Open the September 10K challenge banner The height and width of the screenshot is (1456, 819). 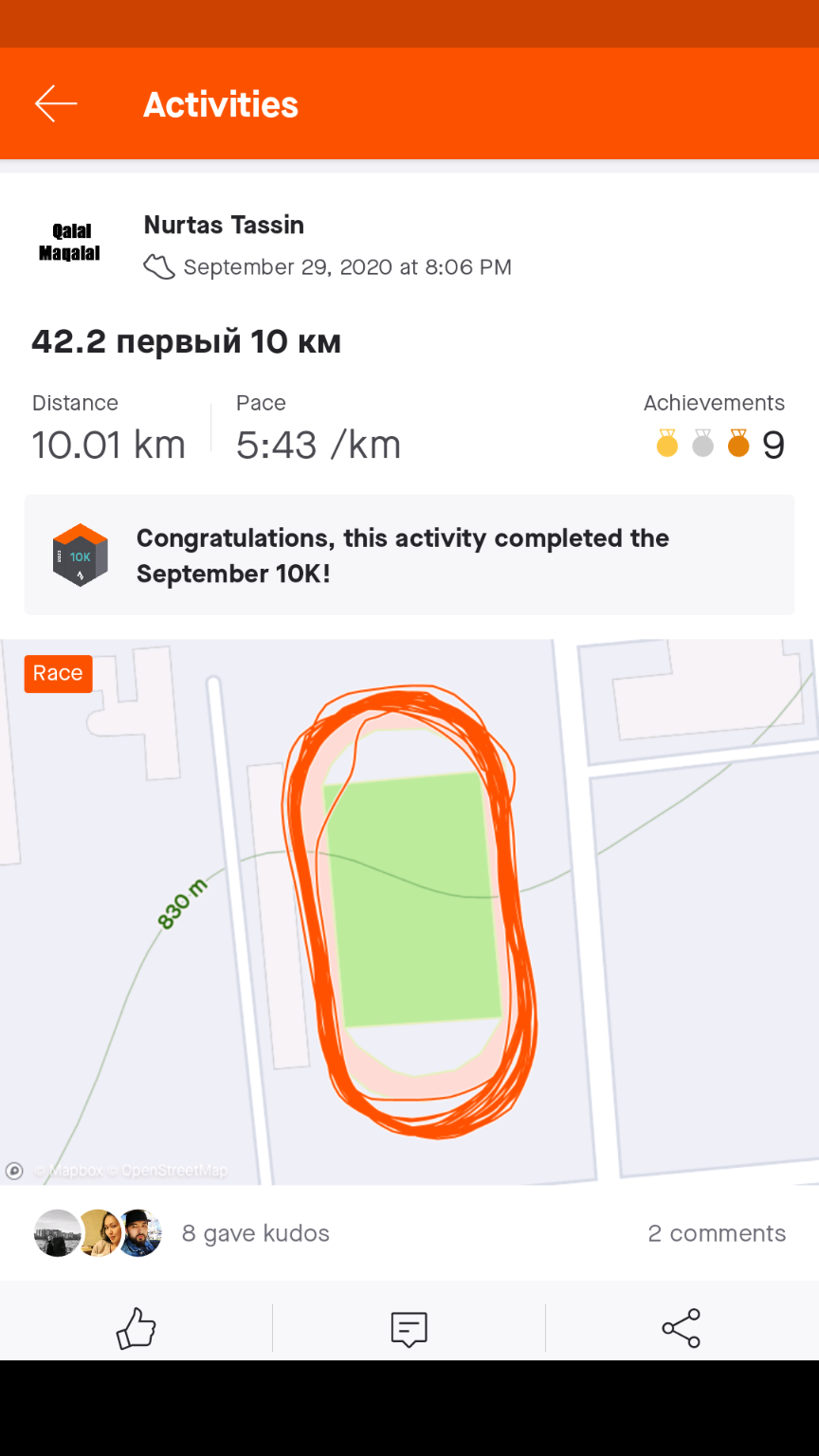coord(409,555)
